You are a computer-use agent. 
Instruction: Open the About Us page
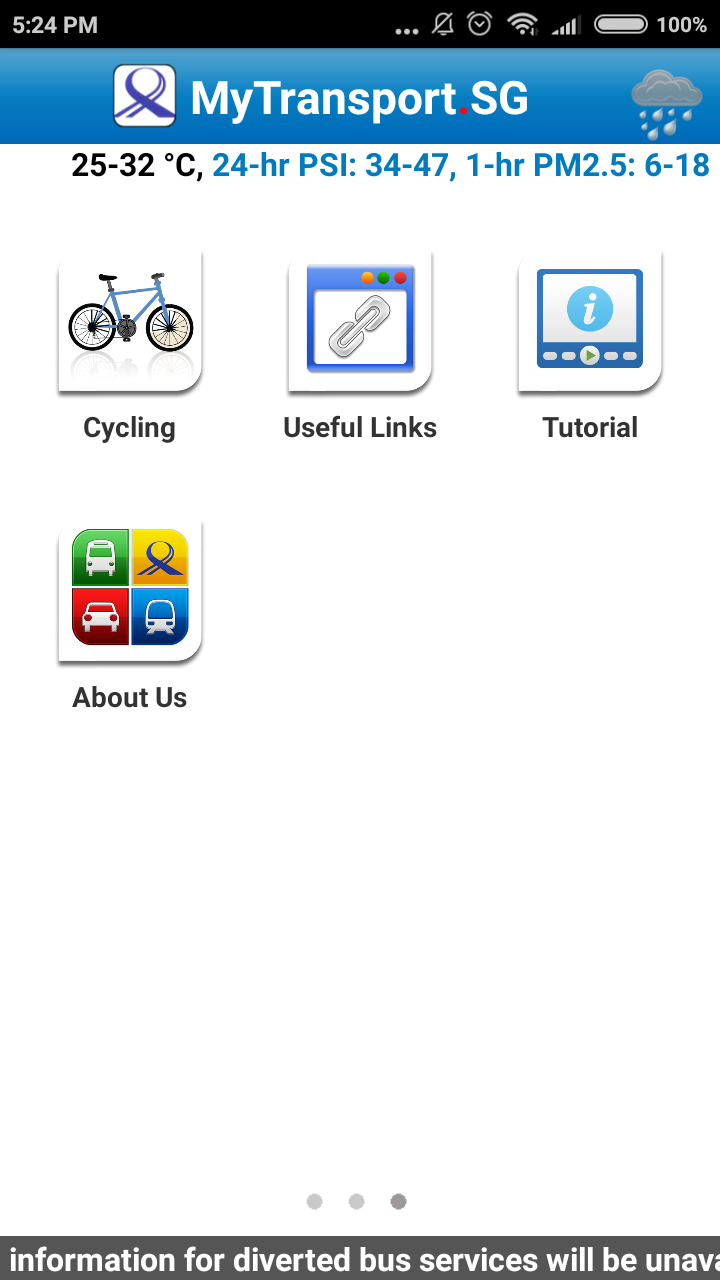(130, 591)
